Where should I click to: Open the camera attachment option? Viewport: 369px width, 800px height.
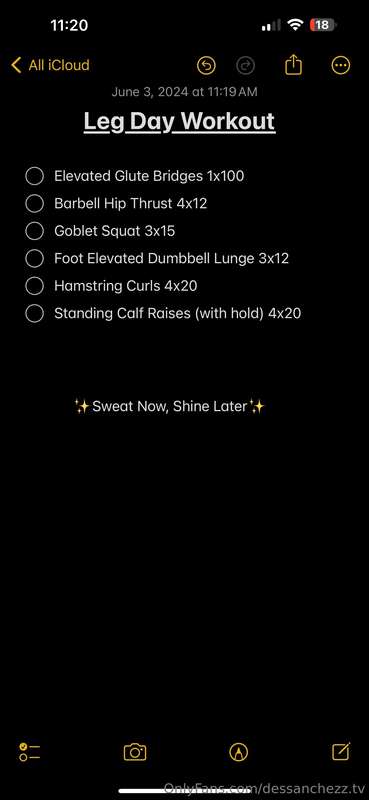[x=135, y=752]
